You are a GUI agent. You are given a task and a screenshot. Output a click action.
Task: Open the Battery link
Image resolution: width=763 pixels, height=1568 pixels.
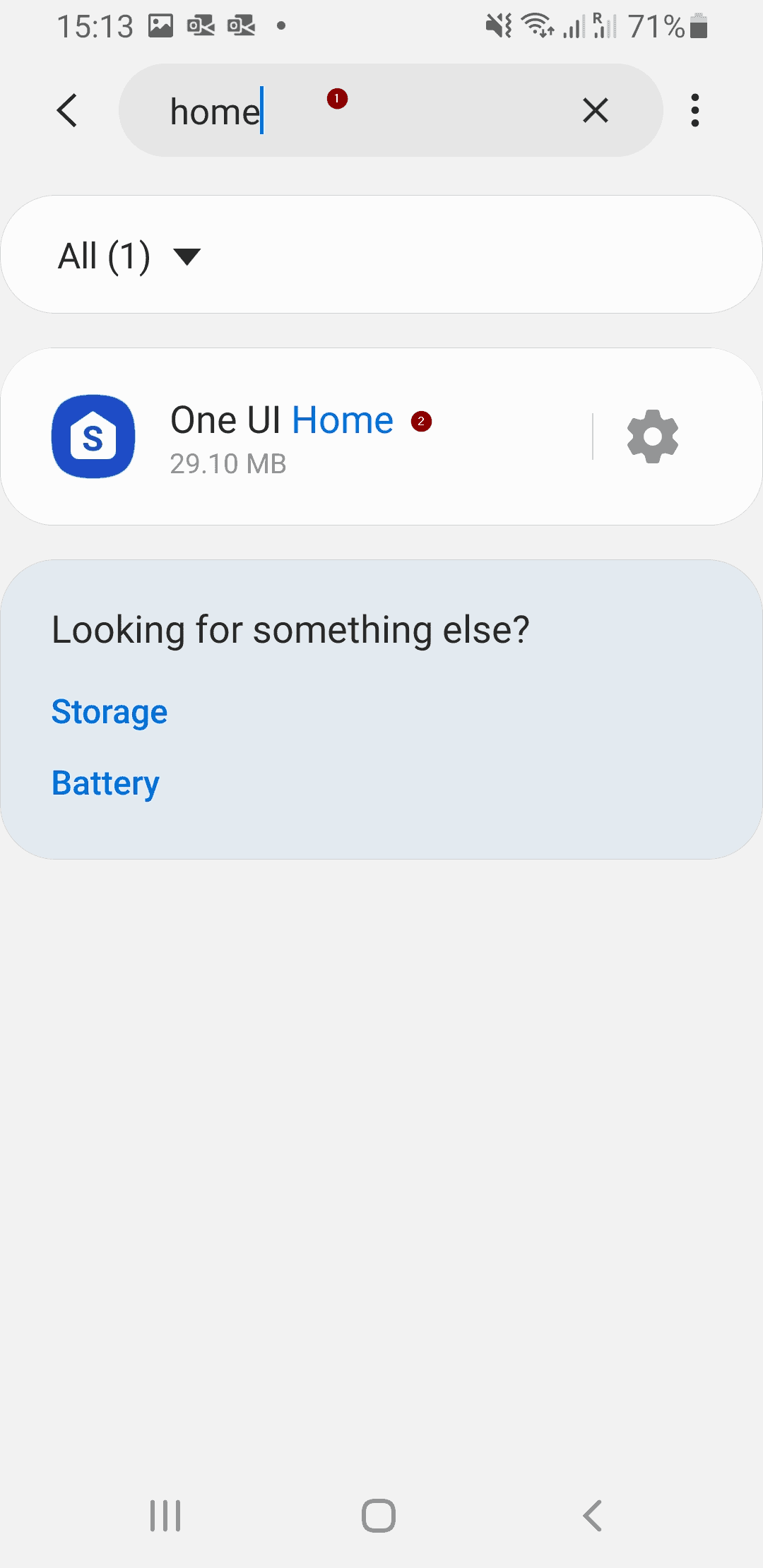coord(106,784)
